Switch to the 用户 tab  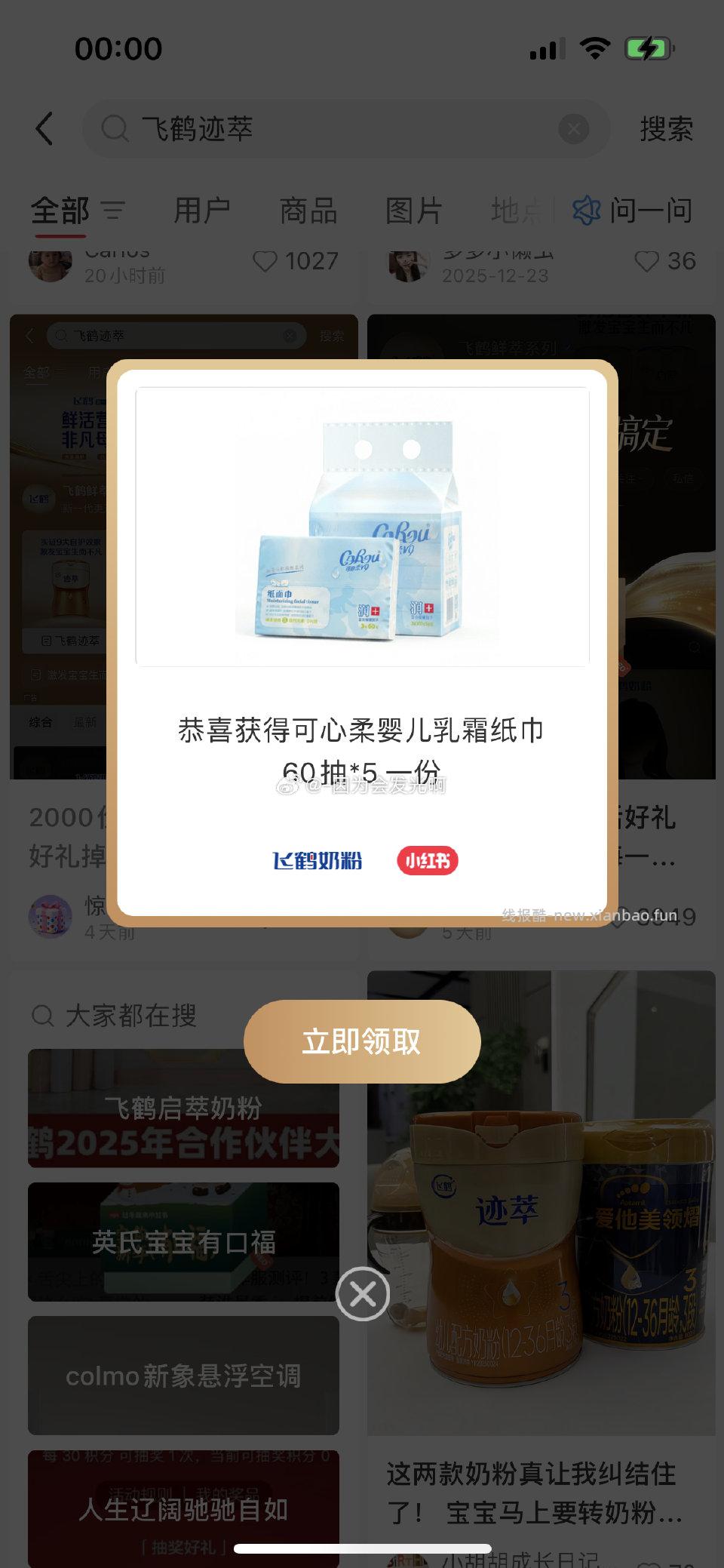coord(201,211)
